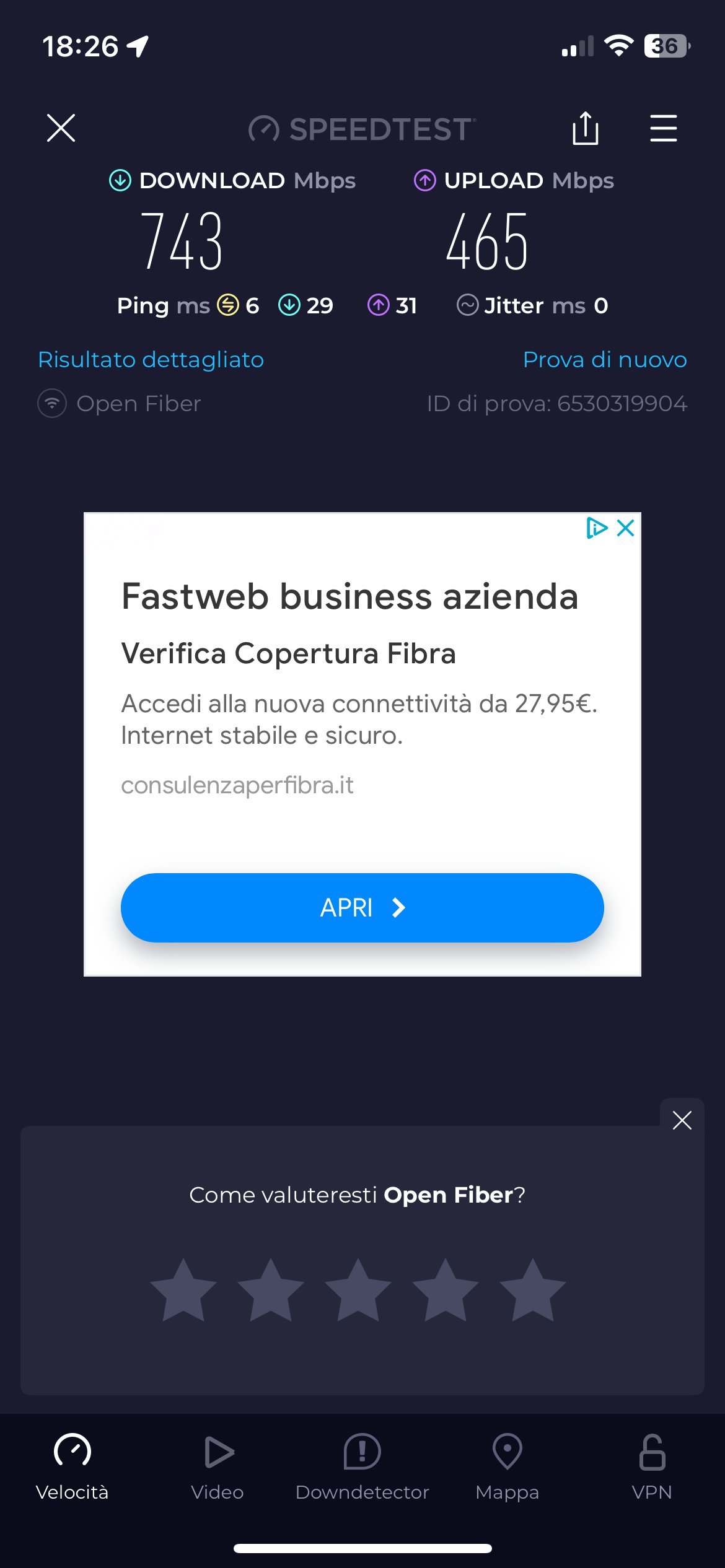Switch to the Video tab
Viewport: 725px width, 1568px height.
pyautogui.click(x=217, y=1466)
